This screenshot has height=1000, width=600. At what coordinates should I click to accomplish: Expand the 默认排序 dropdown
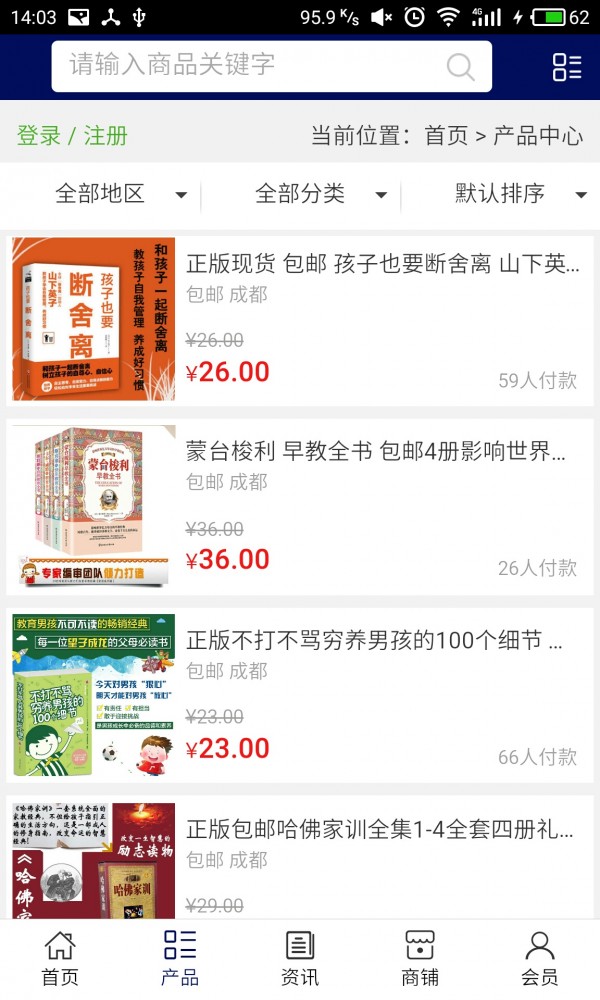click(520, 194)
